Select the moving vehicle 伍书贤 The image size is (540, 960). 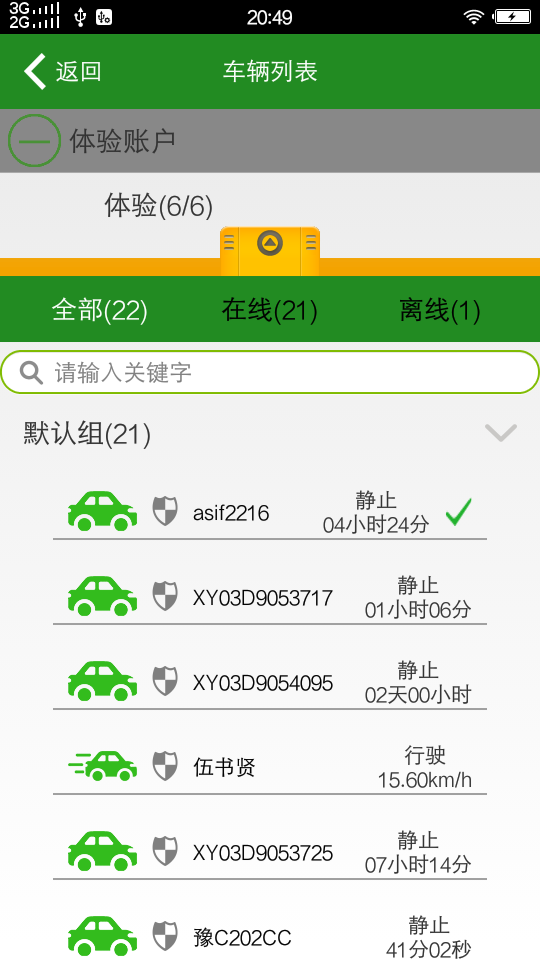[270, 767]
